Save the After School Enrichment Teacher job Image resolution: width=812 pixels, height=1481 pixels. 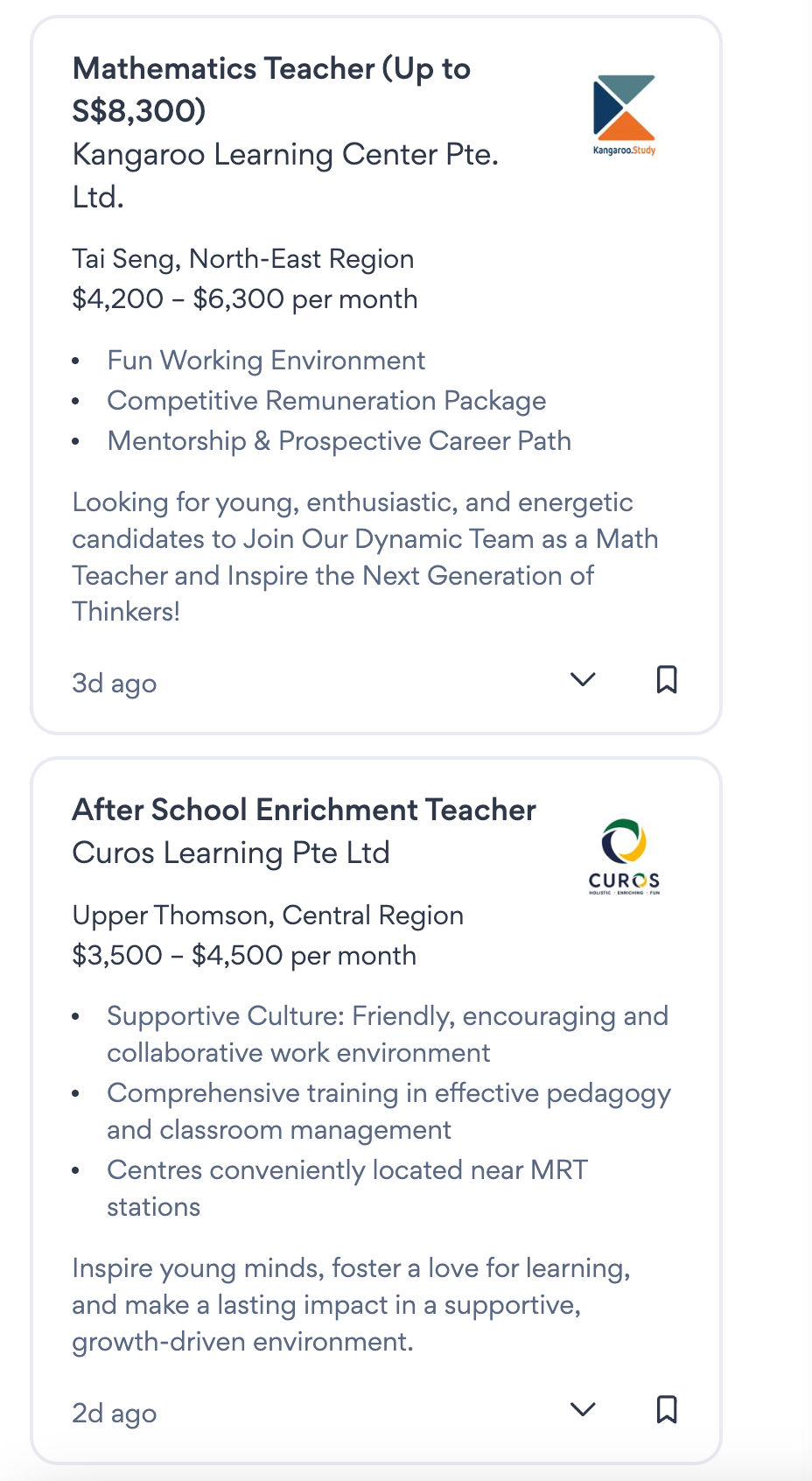(x=667, y=1409)
